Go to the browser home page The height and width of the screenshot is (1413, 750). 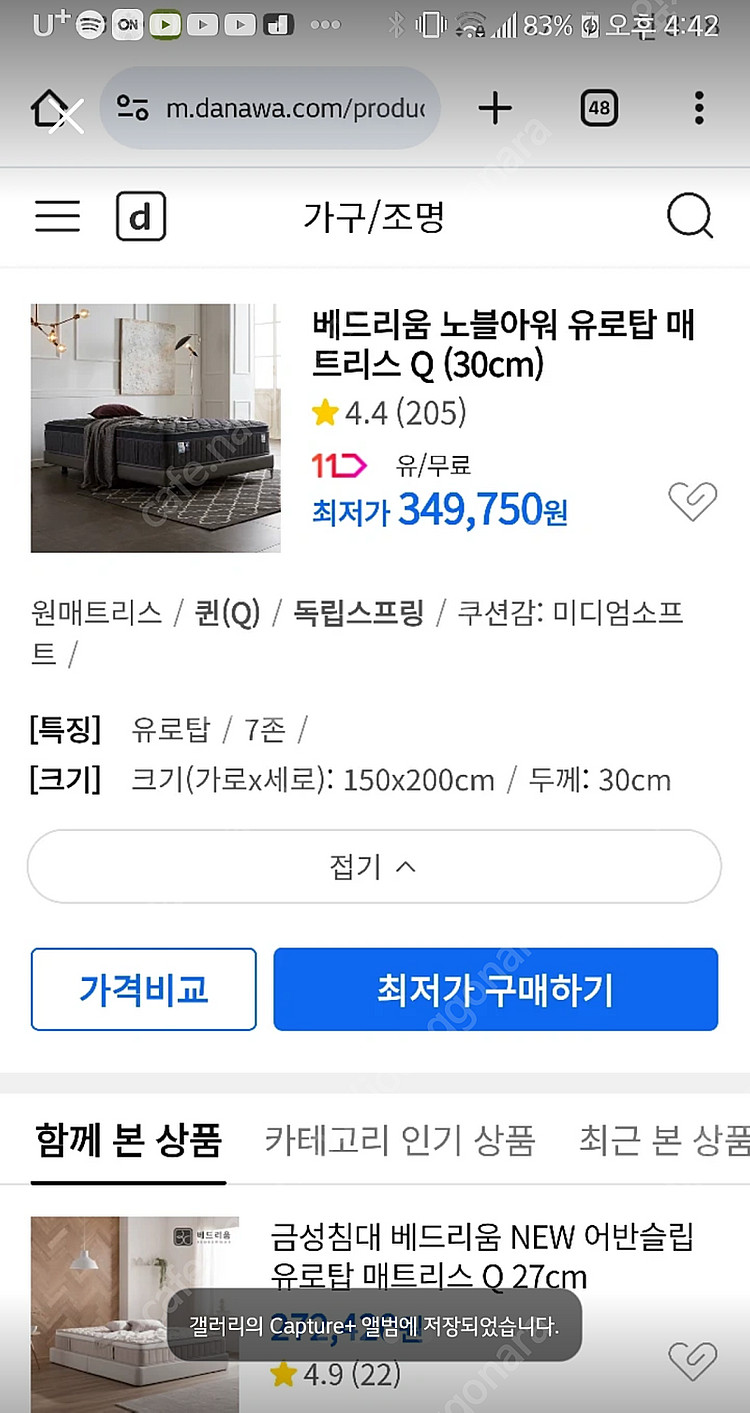coord(52,108)
